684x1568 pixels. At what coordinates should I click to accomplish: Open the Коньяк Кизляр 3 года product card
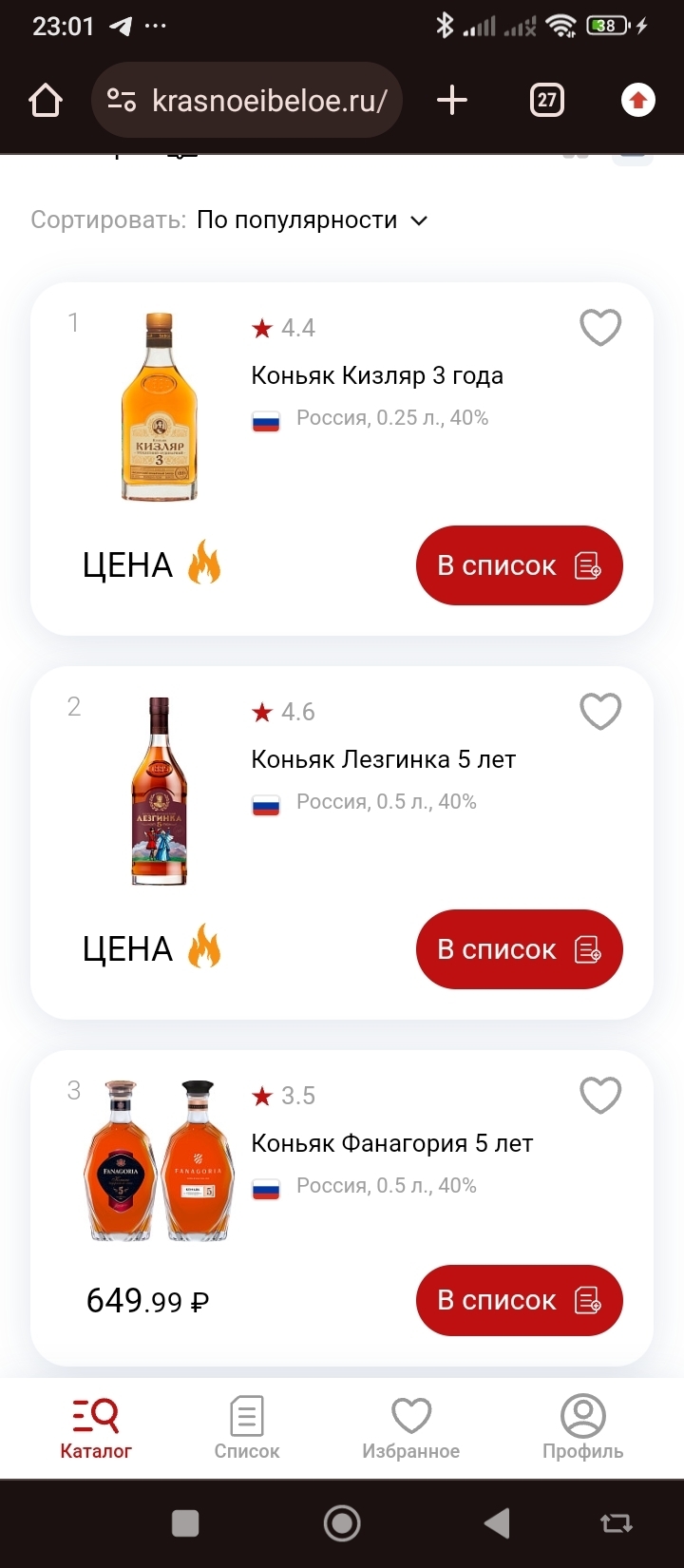pos(376,376)
